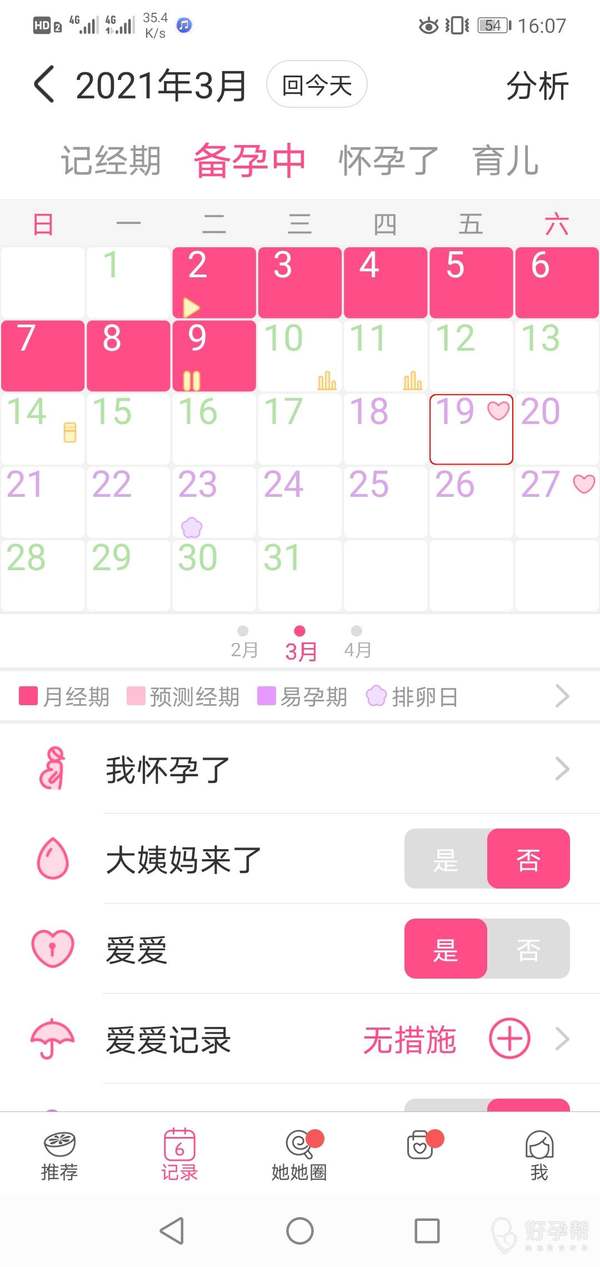Select March 27 on the calendar

pyautogui.click(x=557, y=502)
